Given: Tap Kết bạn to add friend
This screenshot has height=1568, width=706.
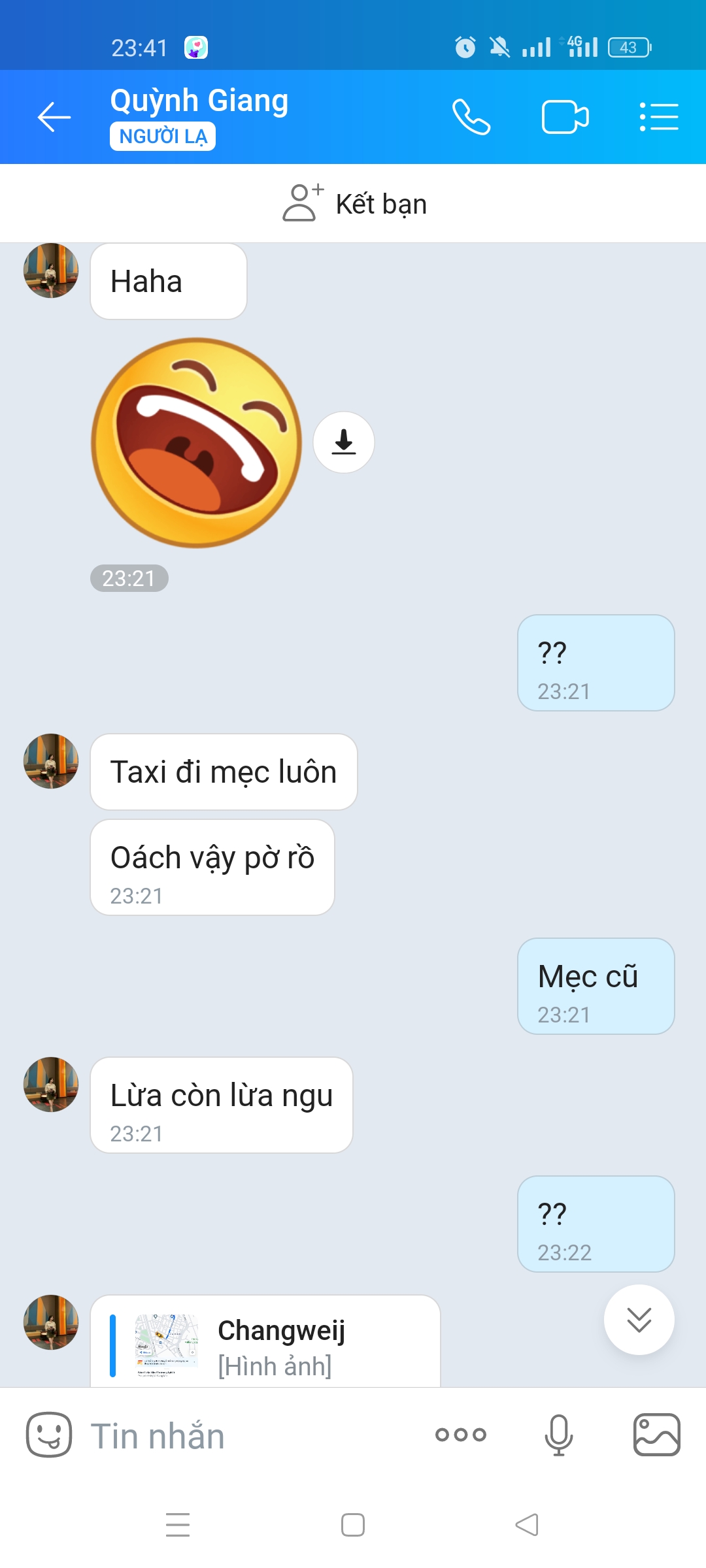Looking at the screenshot, I should [x=354, y=203].
